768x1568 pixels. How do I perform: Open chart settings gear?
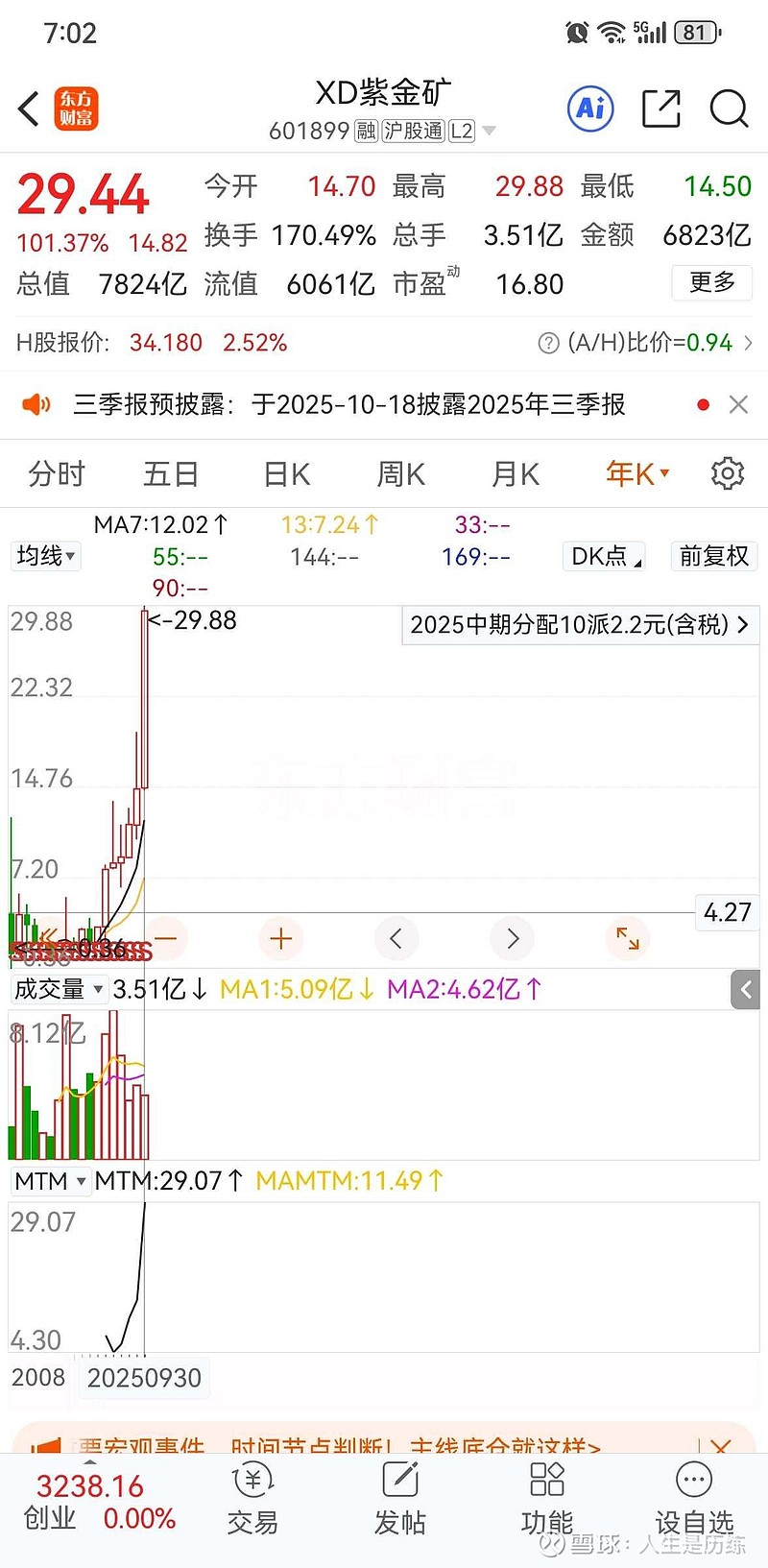click(727, 473)
